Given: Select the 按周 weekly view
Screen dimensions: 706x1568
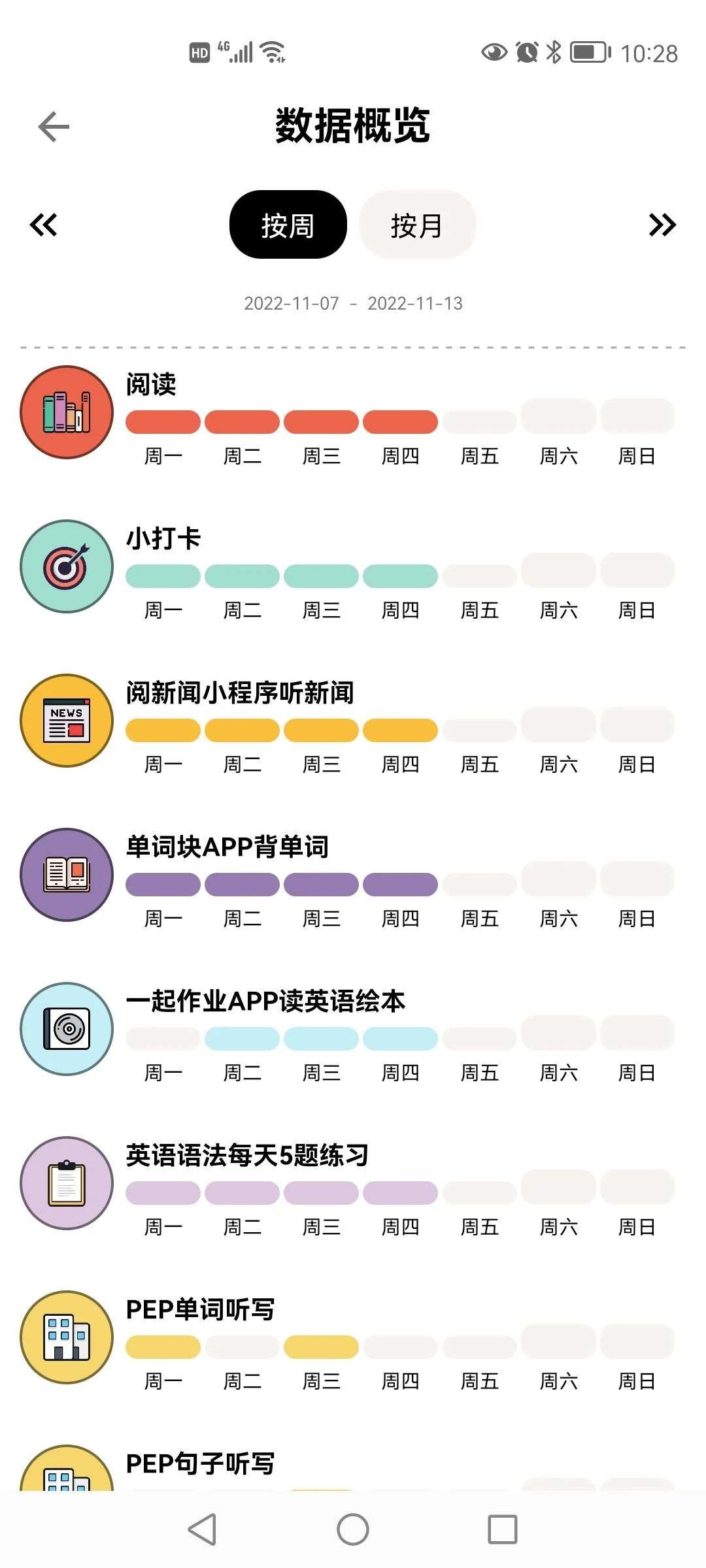Looking at the screenshot, I should pyautogui.click(x=288, y=225).
